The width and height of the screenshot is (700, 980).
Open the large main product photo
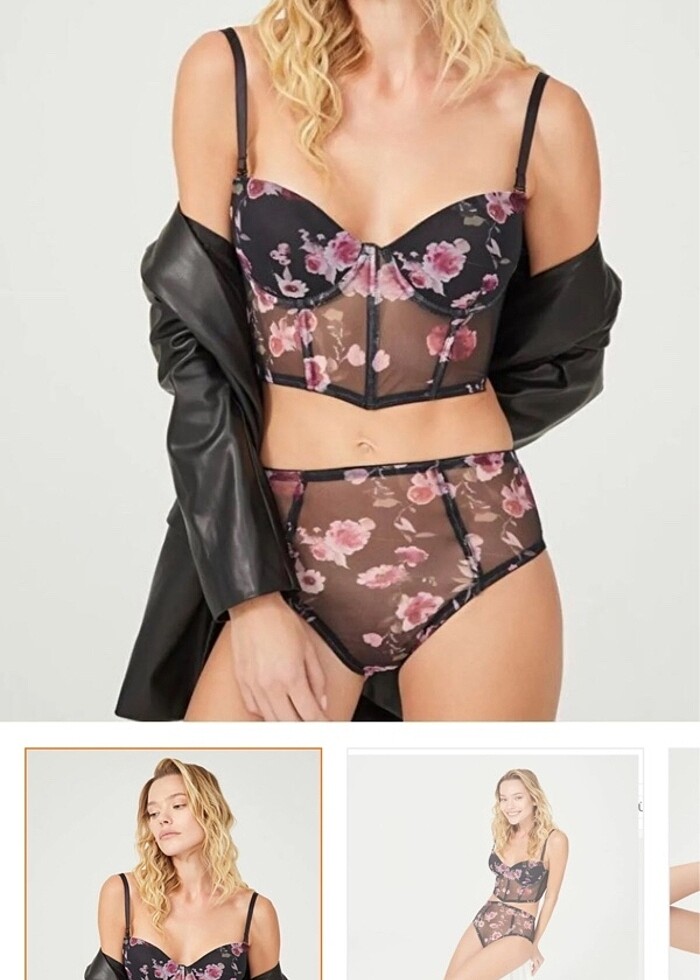click(x=350, y=360)
